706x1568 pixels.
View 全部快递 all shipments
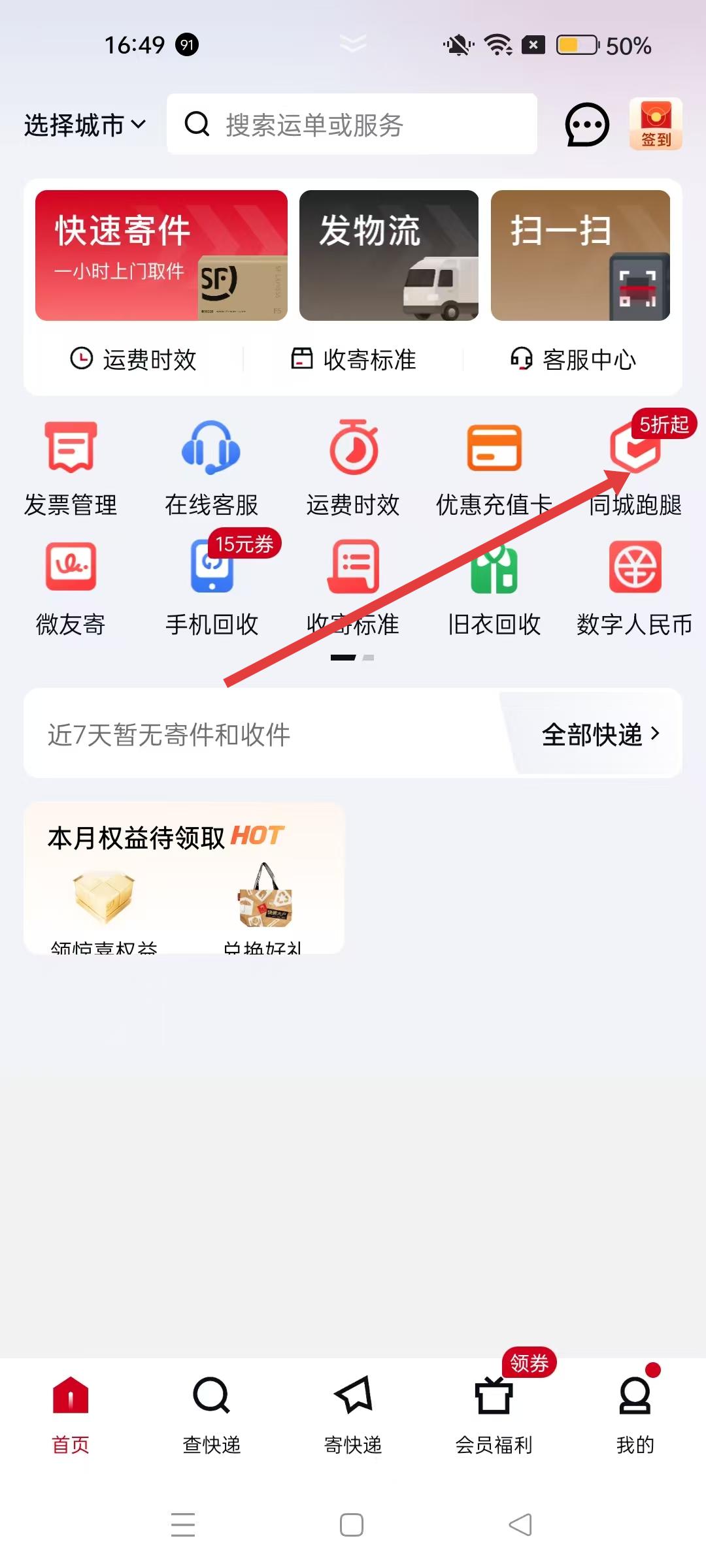[600, 734]
